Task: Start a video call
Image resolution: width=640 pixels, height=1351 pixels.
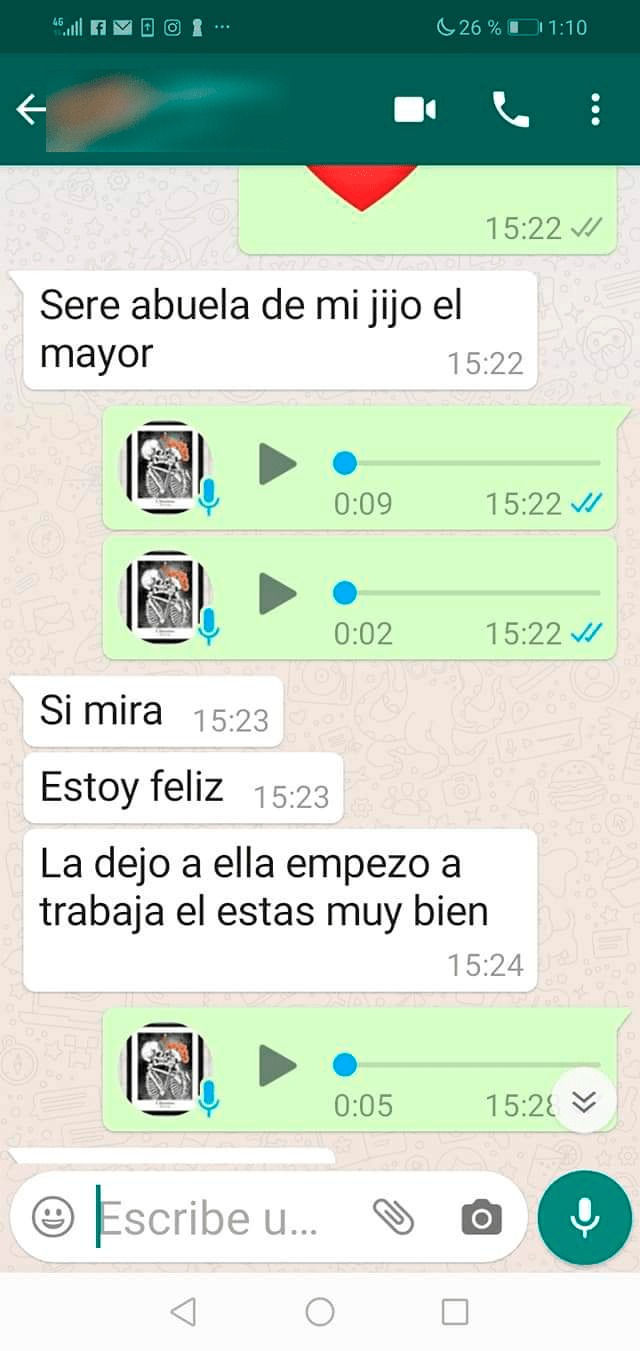Action: point(415,110)
